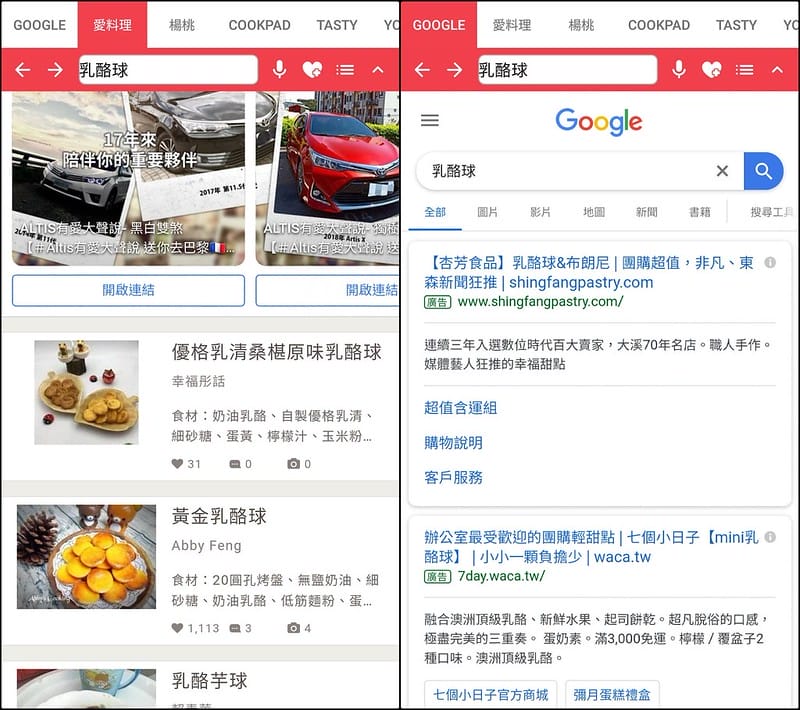
Task: Clear the Google search query with X
Action: 722,171
